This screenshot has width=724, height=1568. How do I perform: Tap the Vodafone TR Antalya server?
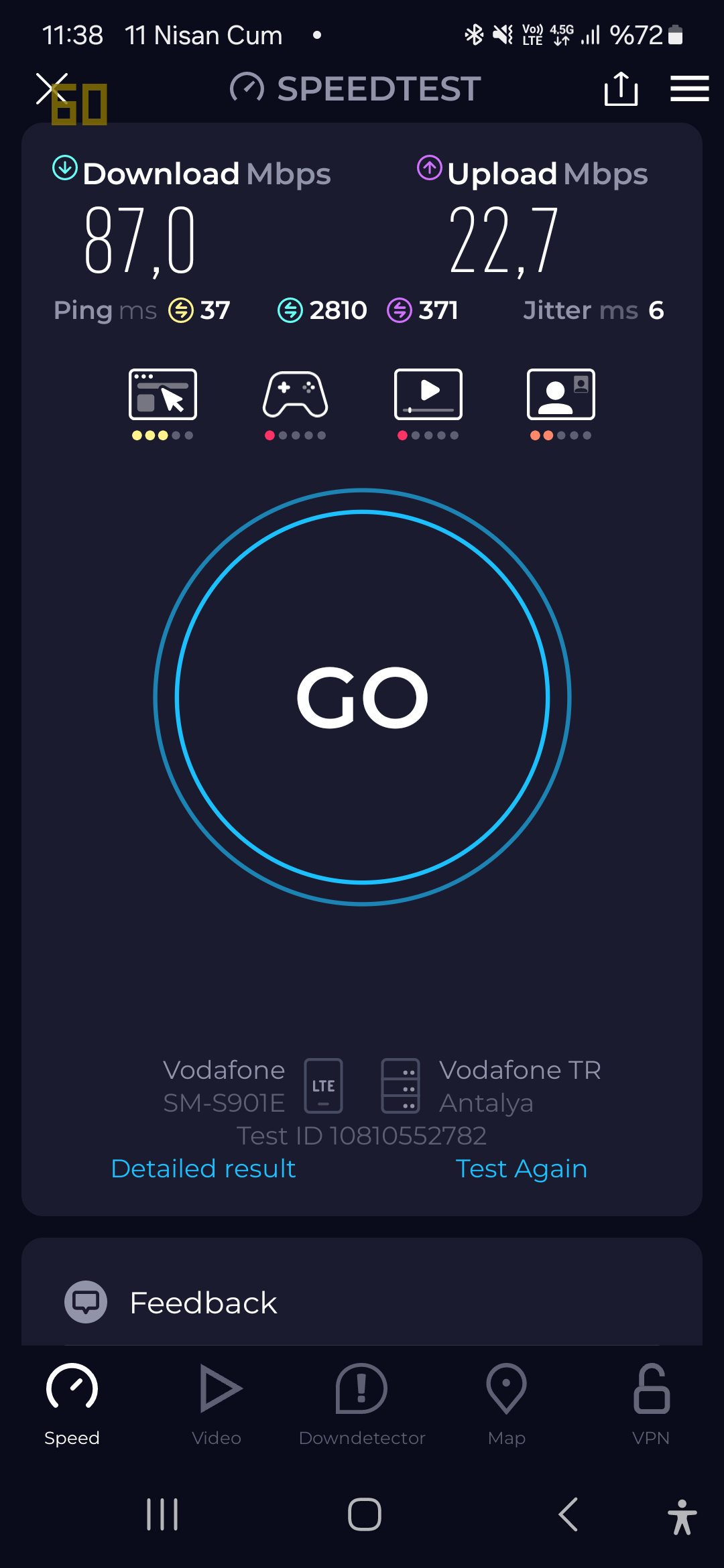(491, 1086)
